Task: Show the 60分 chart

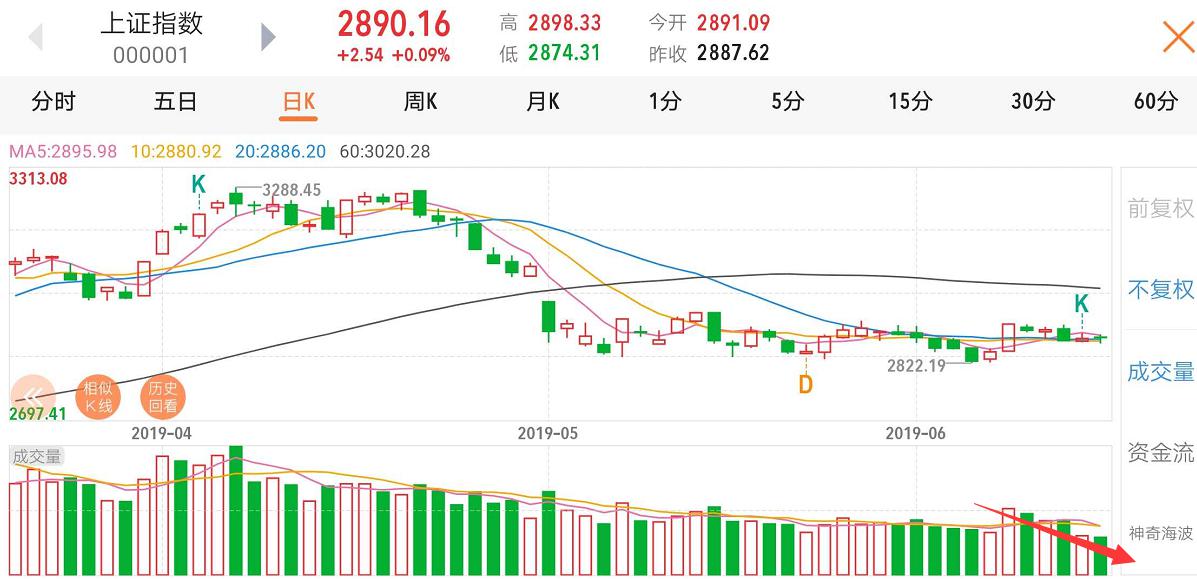Action: point(1155,102)
